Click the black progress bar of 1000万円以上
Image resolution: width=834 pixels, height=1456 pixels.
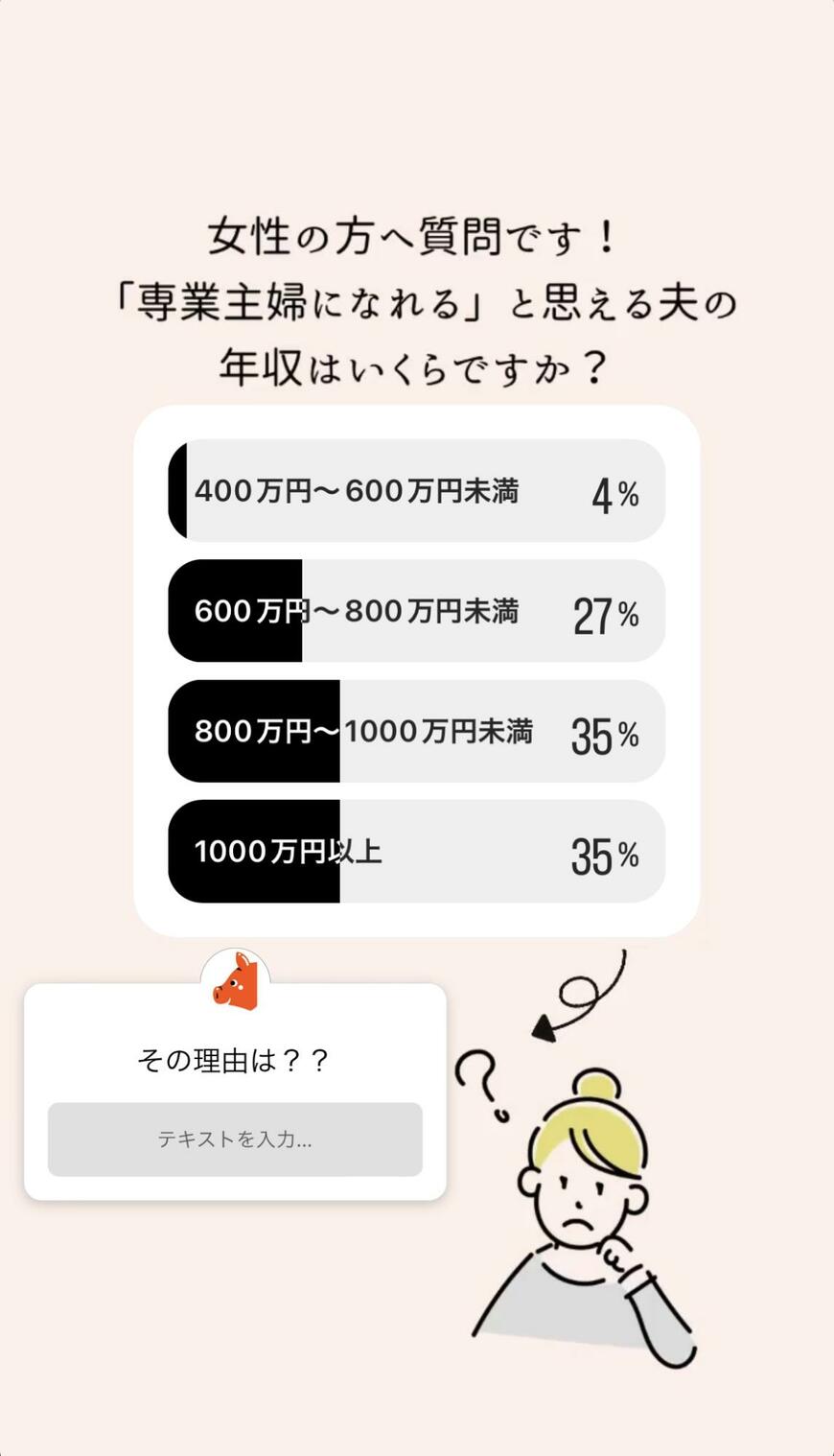tap(254, 852)
